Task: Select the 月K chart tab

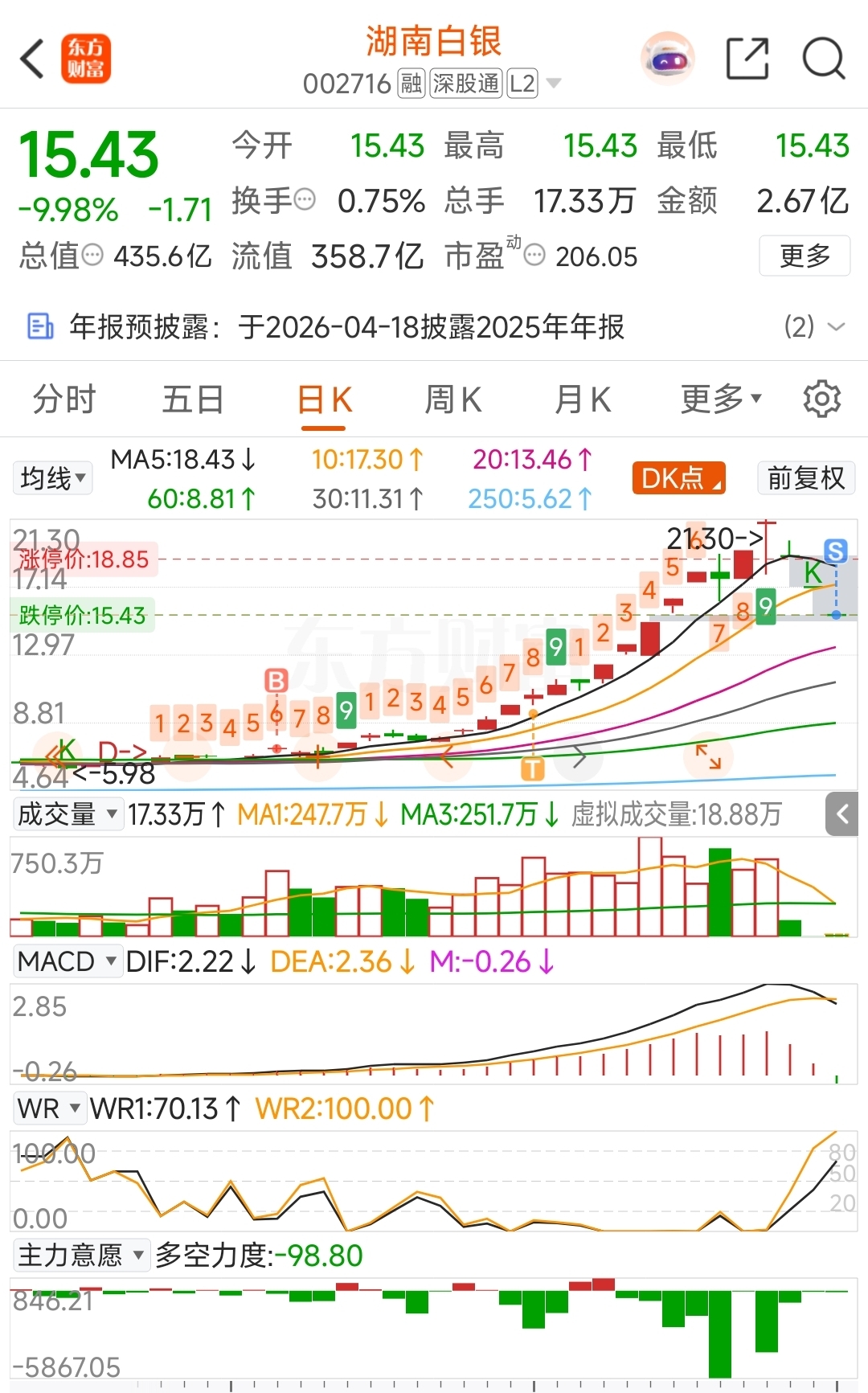Action: (x=583, y=399)
